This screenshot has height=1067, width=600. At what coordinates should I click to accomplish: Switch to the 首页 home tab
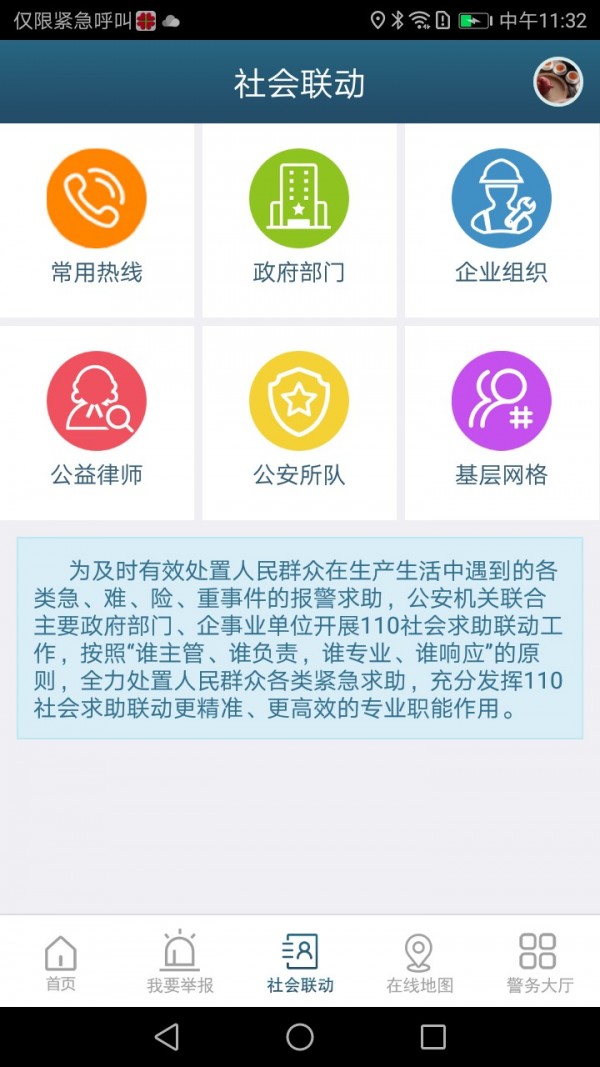pyautogui.click(x=61, y=962)
